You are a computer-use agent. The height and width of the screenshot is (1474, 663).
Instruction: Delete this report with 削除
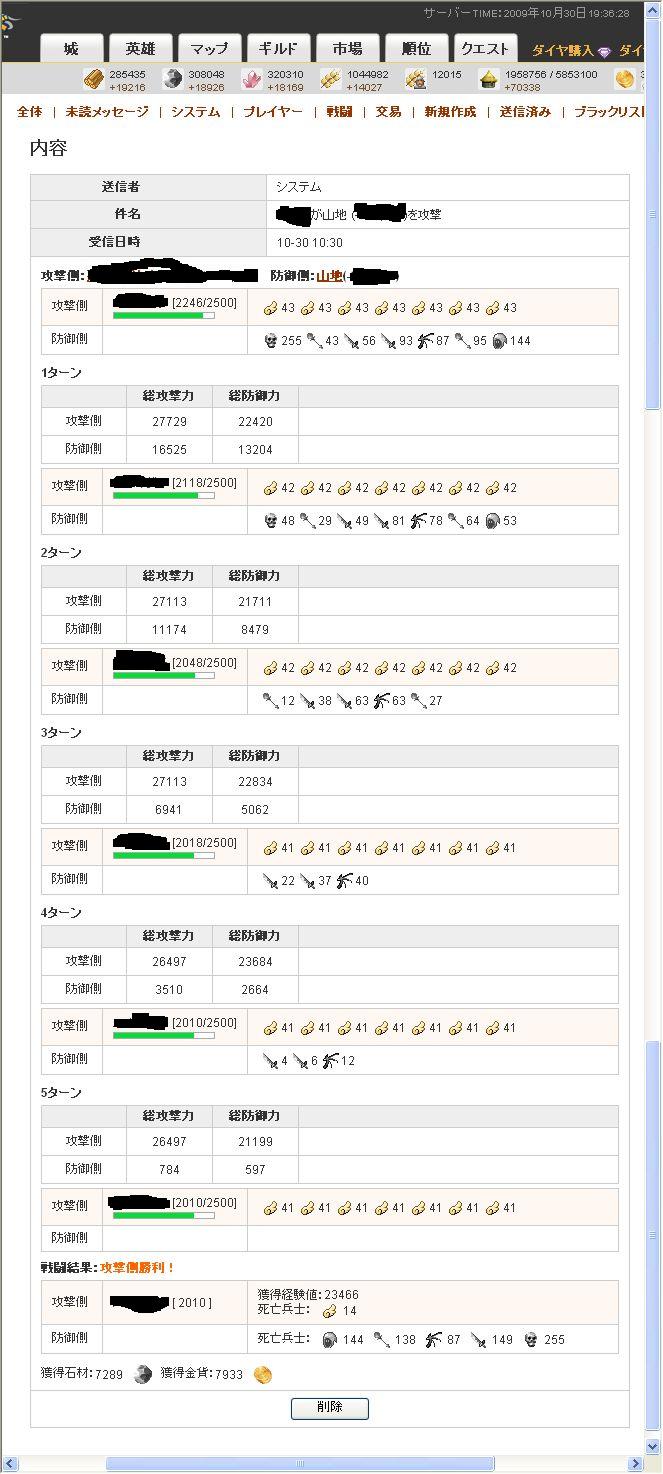330,1408
